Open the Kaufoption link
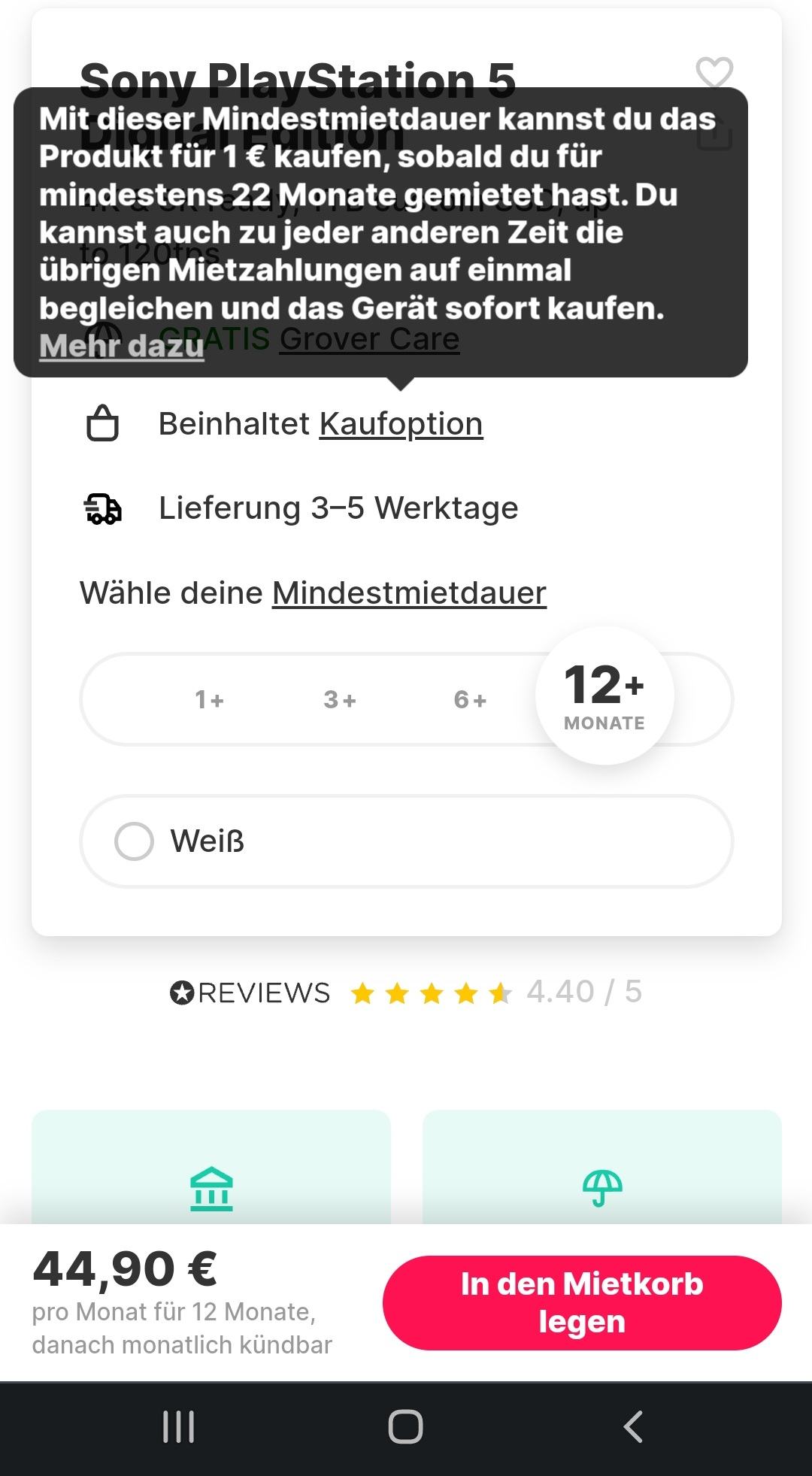The height and width of the screenshot is (1476, 812). [401, 424]
